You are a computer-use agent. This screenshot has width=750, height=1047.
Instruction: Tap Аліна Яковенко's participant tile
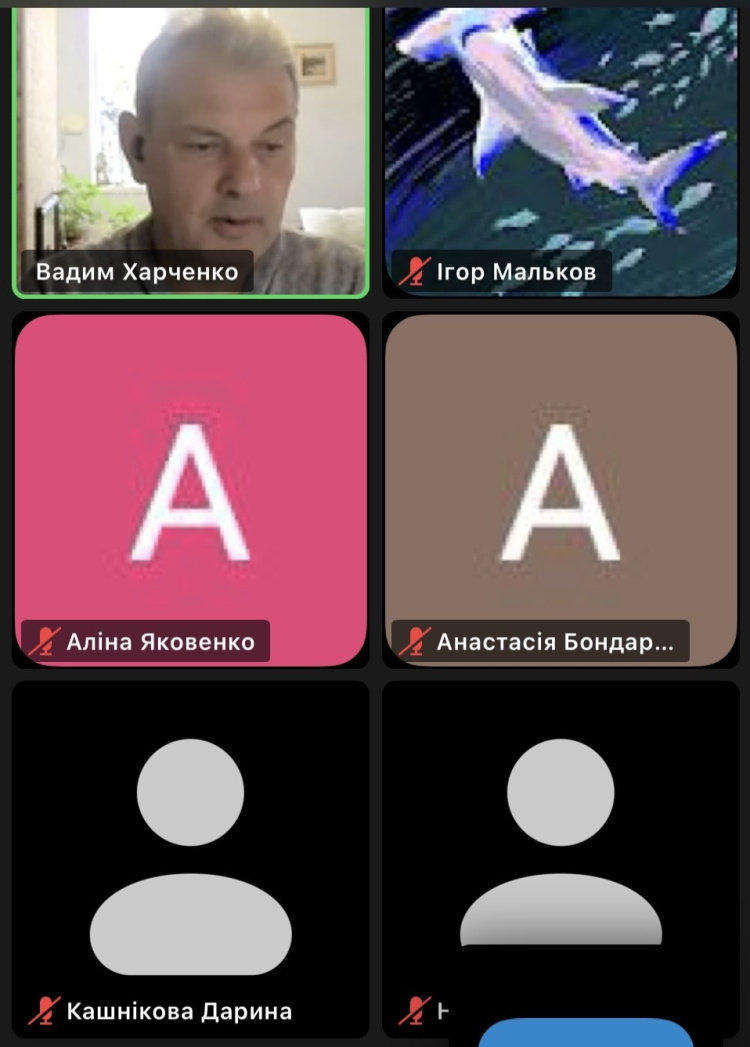point(190,490)
